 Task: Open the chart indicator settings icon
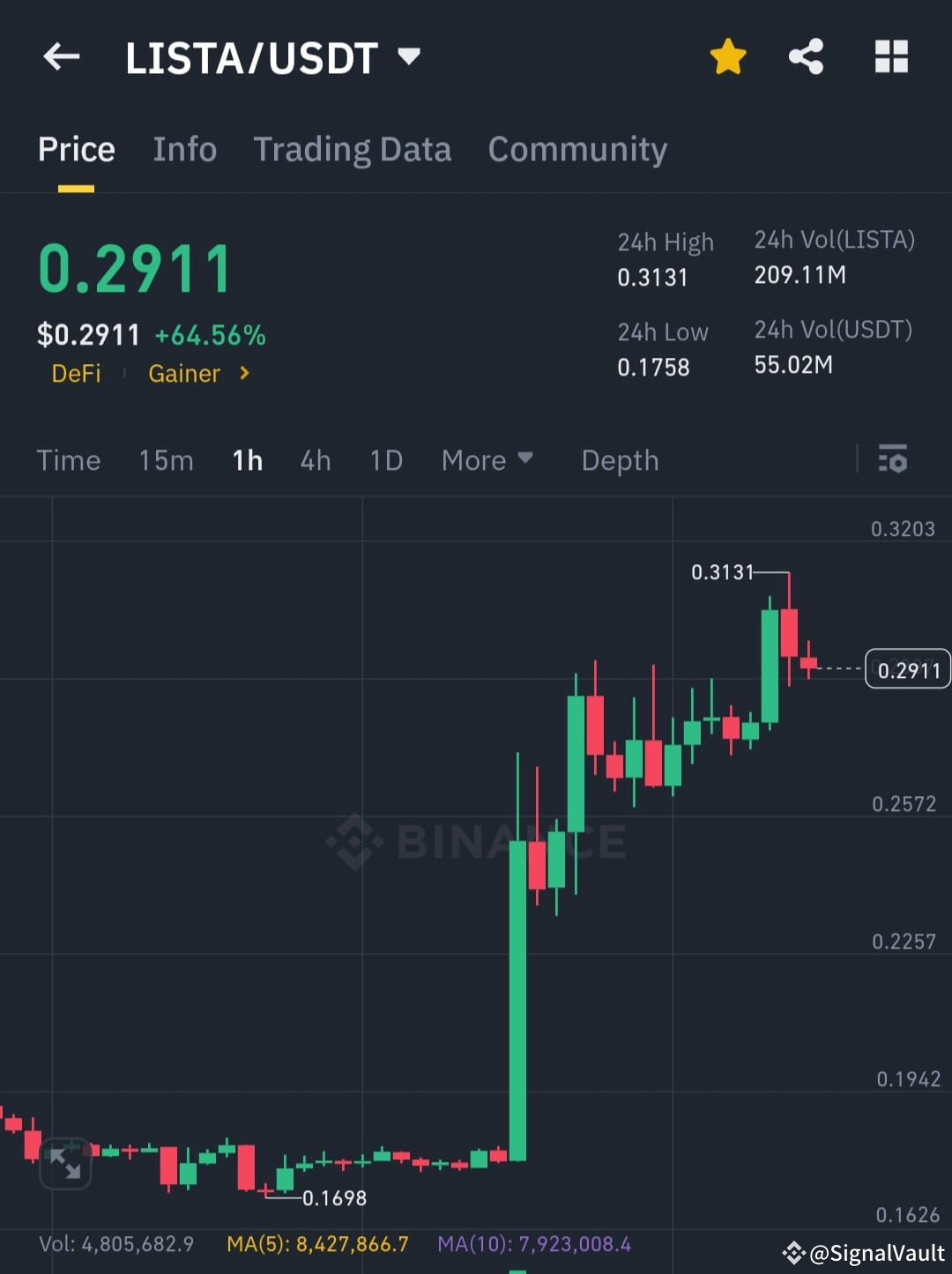(x=893, y=459)
